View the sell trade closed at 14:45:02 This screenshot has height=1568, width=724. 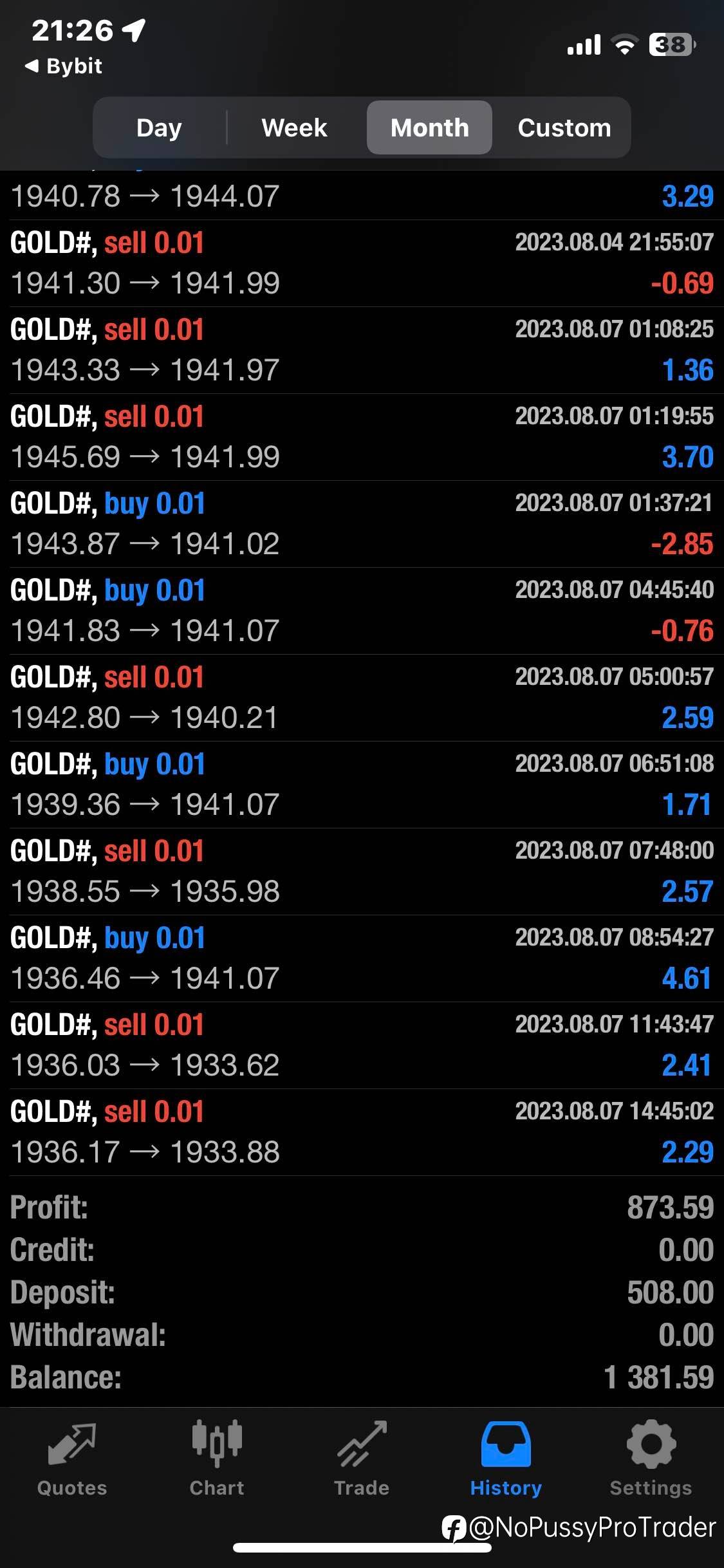click(362, 1132)
